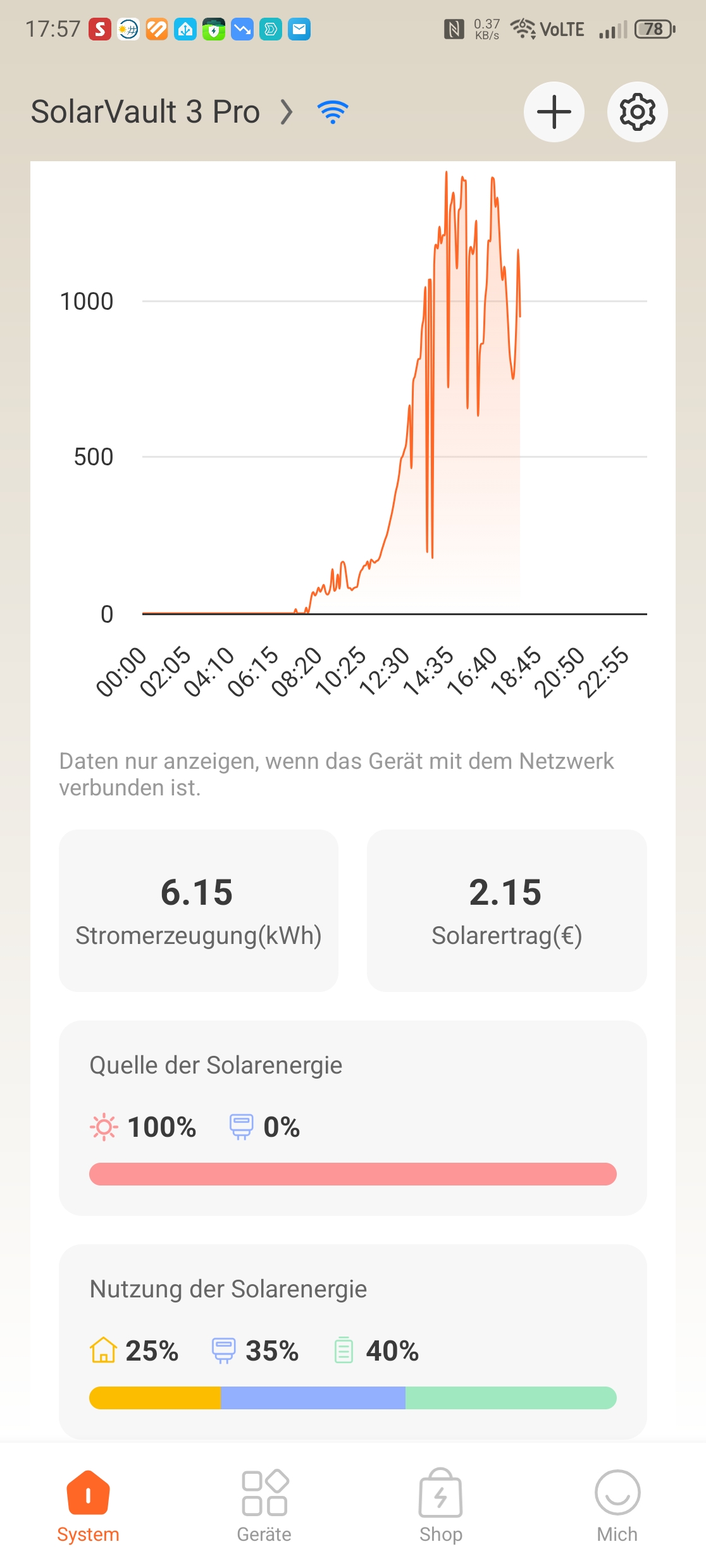Image resolution: width=706 pixels, height=1568 pixels.
Task: Select the System tab
Action: pyautogui.click(x=88, y=1506)
